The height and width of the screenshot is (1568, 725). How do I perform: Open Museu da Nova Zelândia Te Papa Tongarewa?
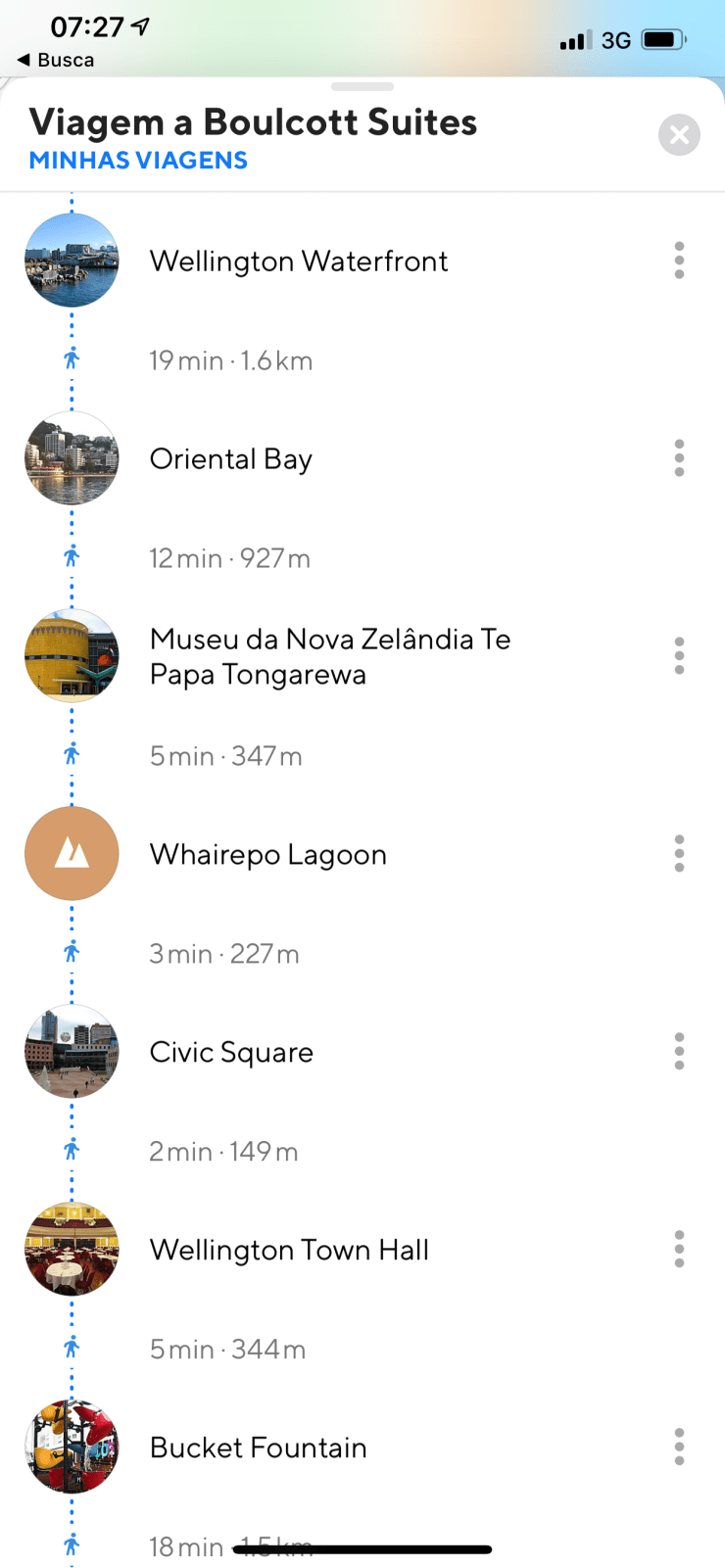(x=329, y=656)
